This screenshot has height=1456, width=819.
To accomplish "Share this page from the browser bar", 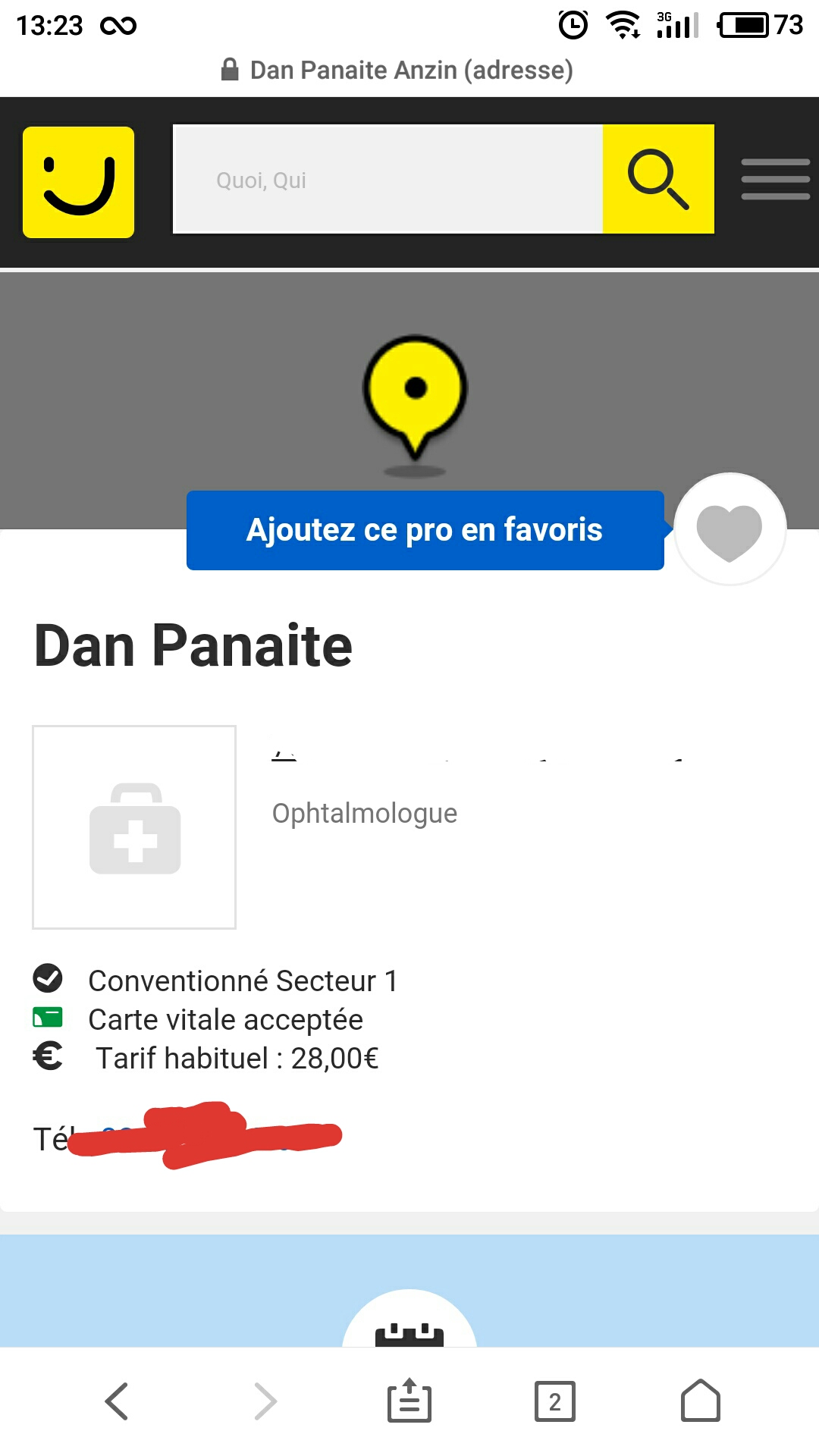I will tap(409, 1401).
